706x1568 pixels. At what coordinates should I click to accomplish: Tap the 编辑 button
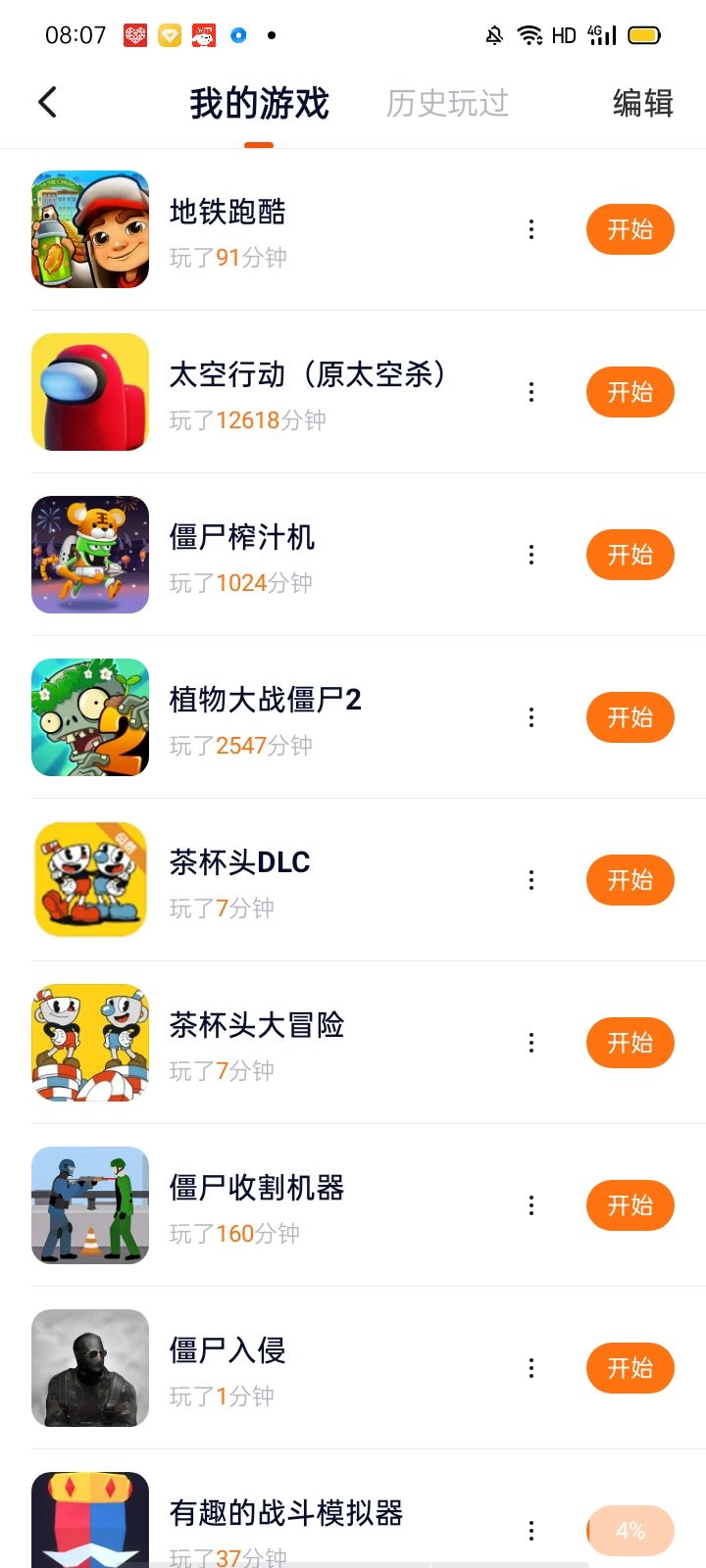(642, 103)
